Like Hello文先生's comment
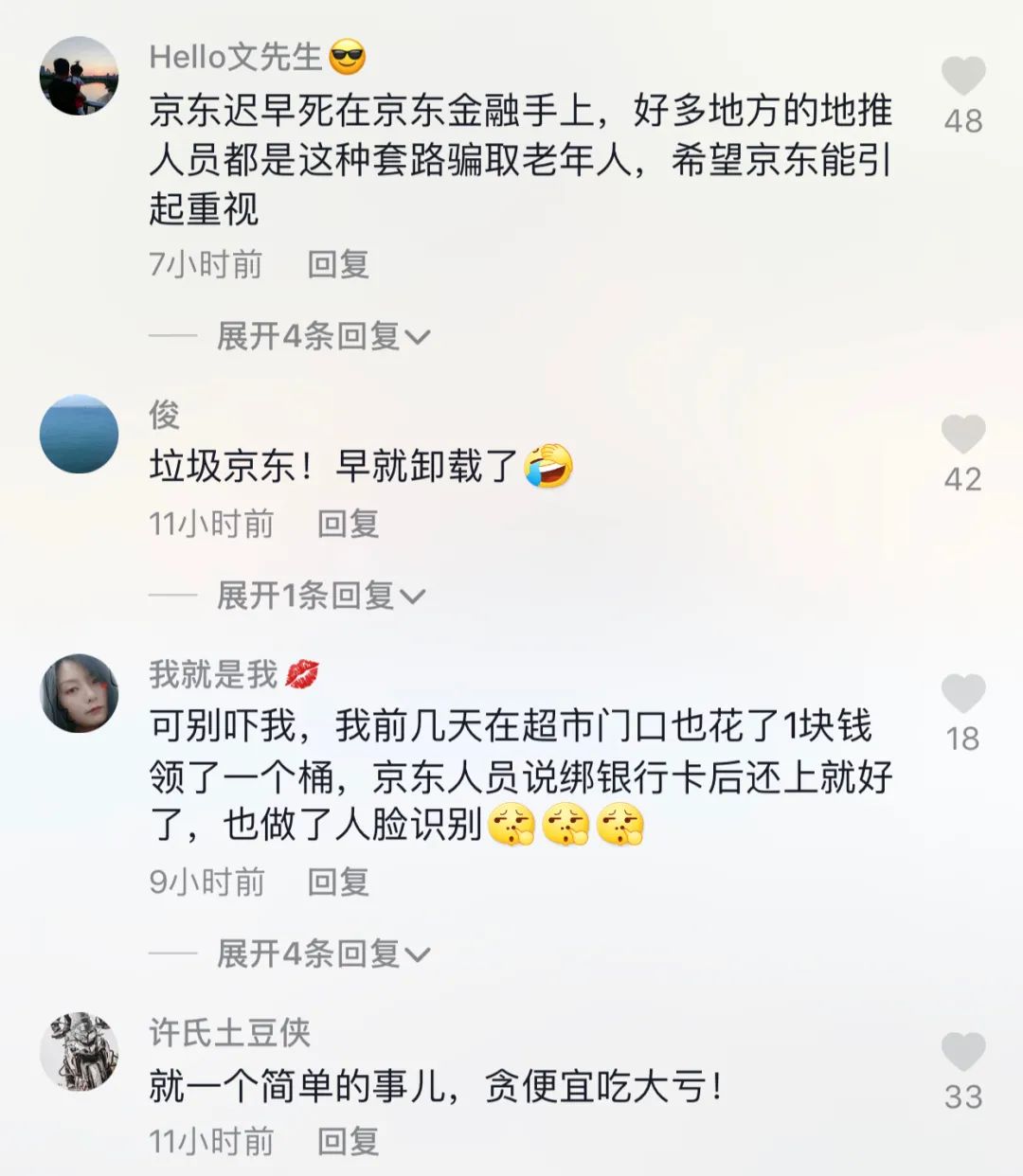 point(962,77)
